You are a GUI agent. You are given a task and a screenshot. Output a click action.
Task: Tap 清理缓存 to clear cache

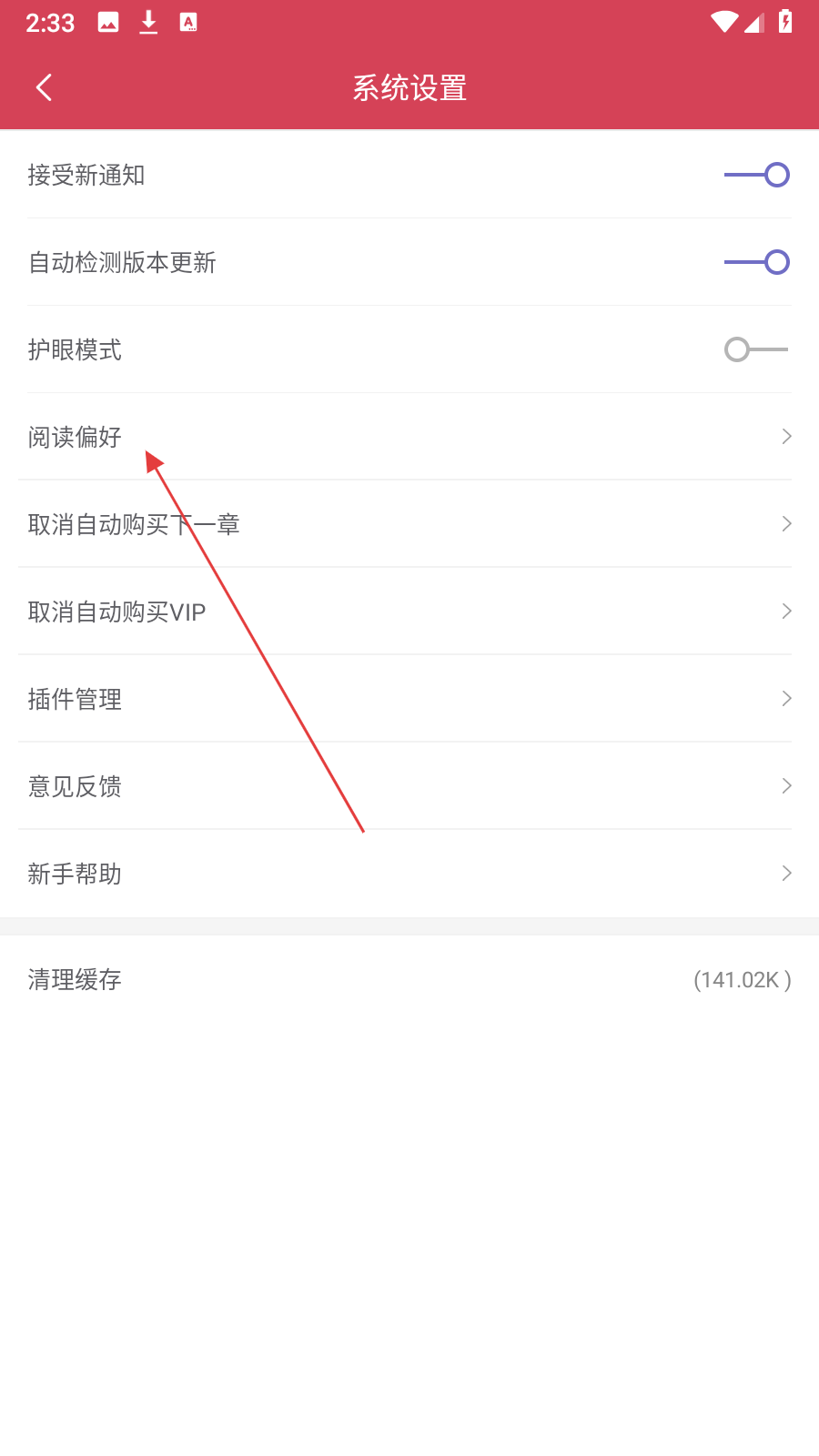point(409,979)
